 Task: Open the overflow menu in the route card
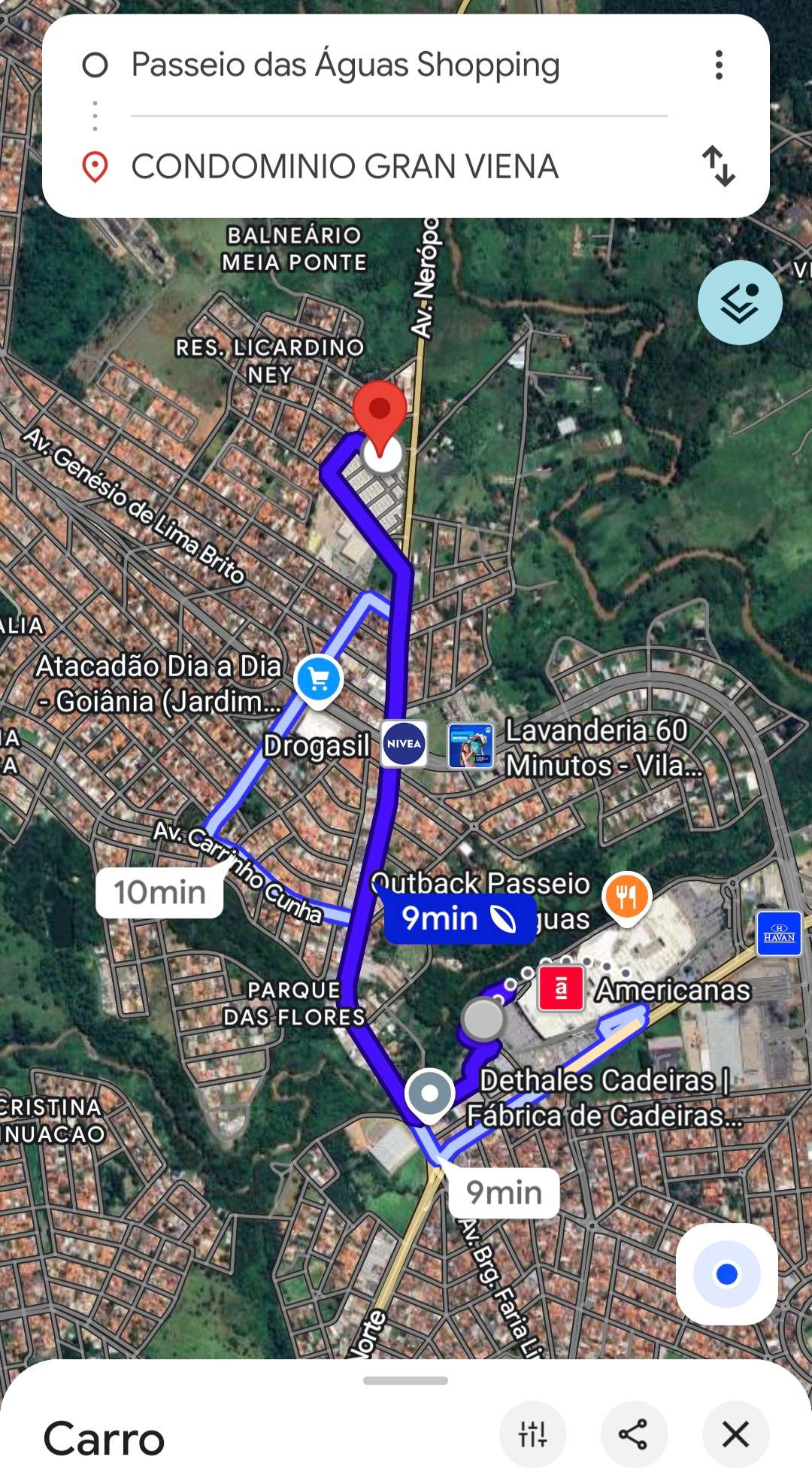719,65
